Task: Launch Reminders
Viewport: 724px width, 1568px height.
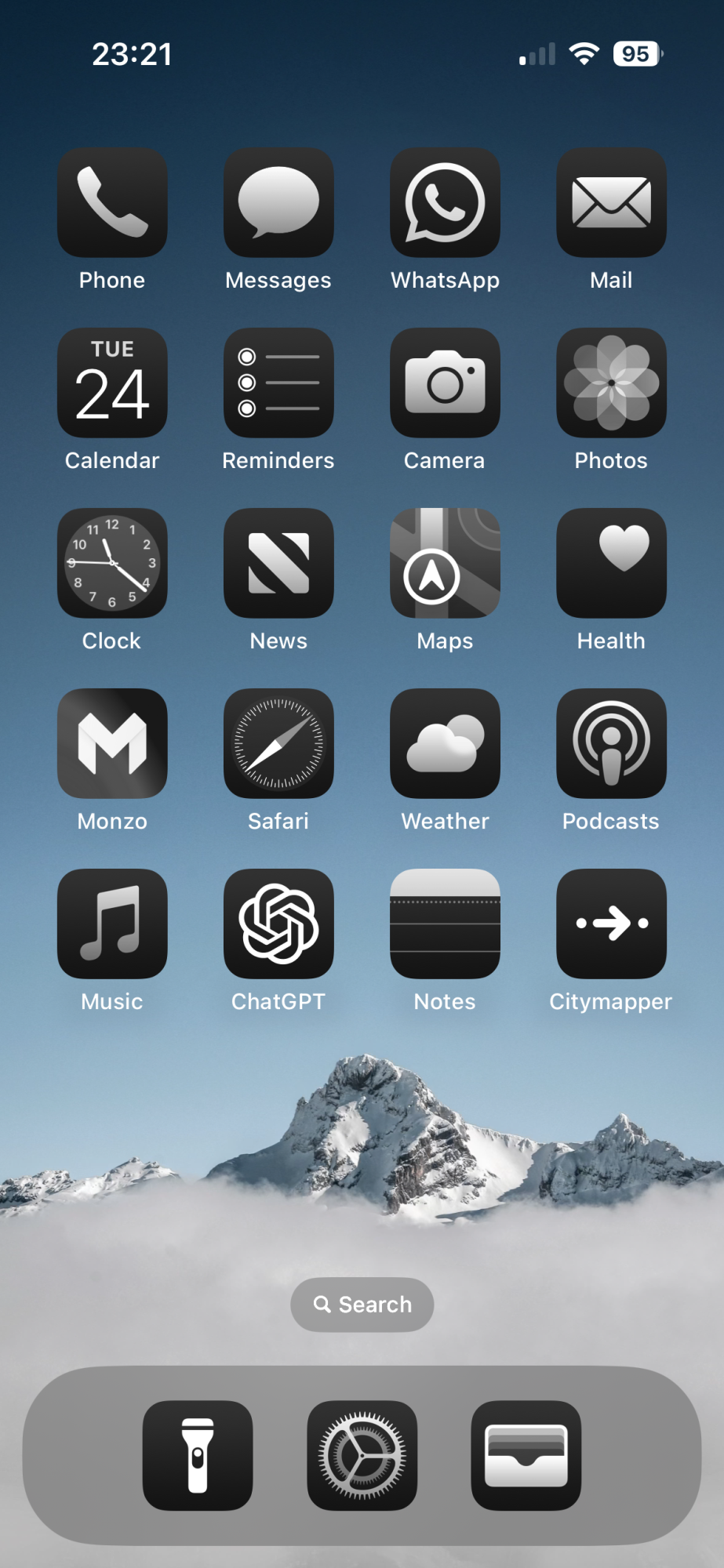Action: 278,383
